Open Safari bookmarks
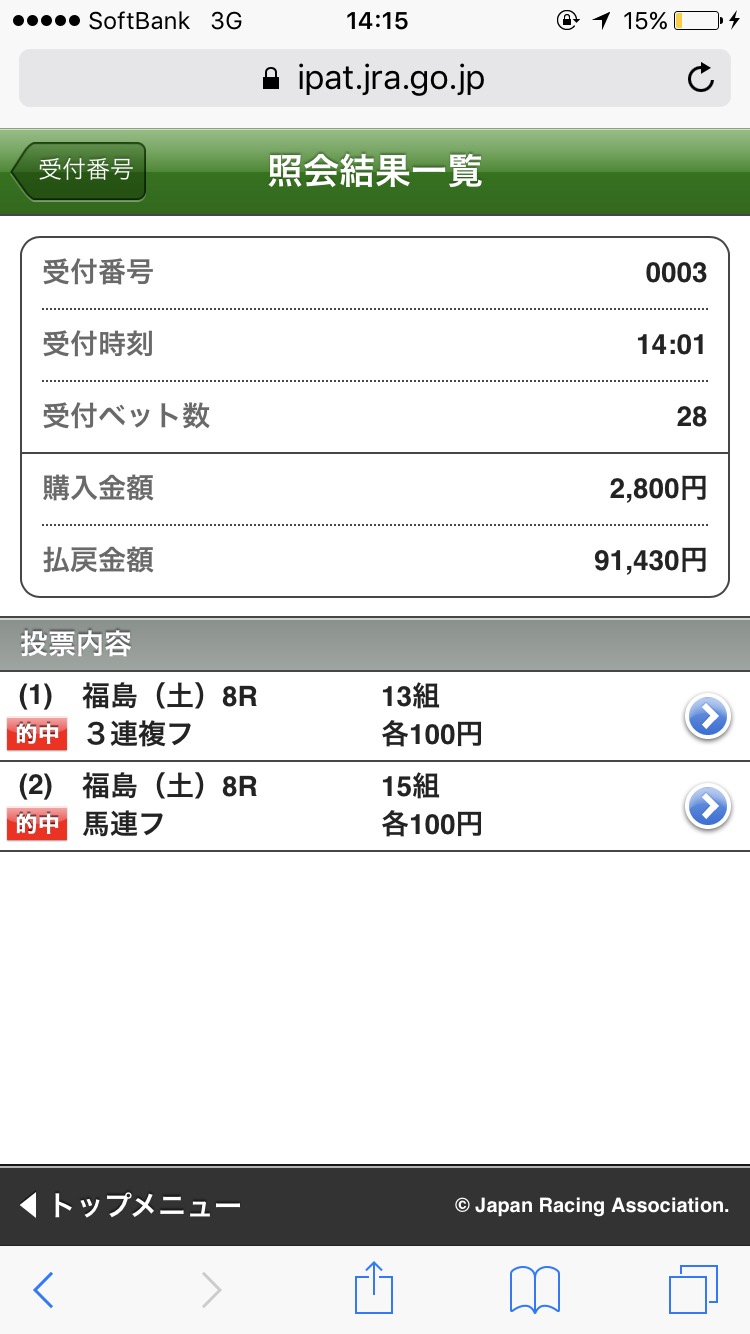Viewport: 750px width, 1334px height. click(x=534, y=1290)
